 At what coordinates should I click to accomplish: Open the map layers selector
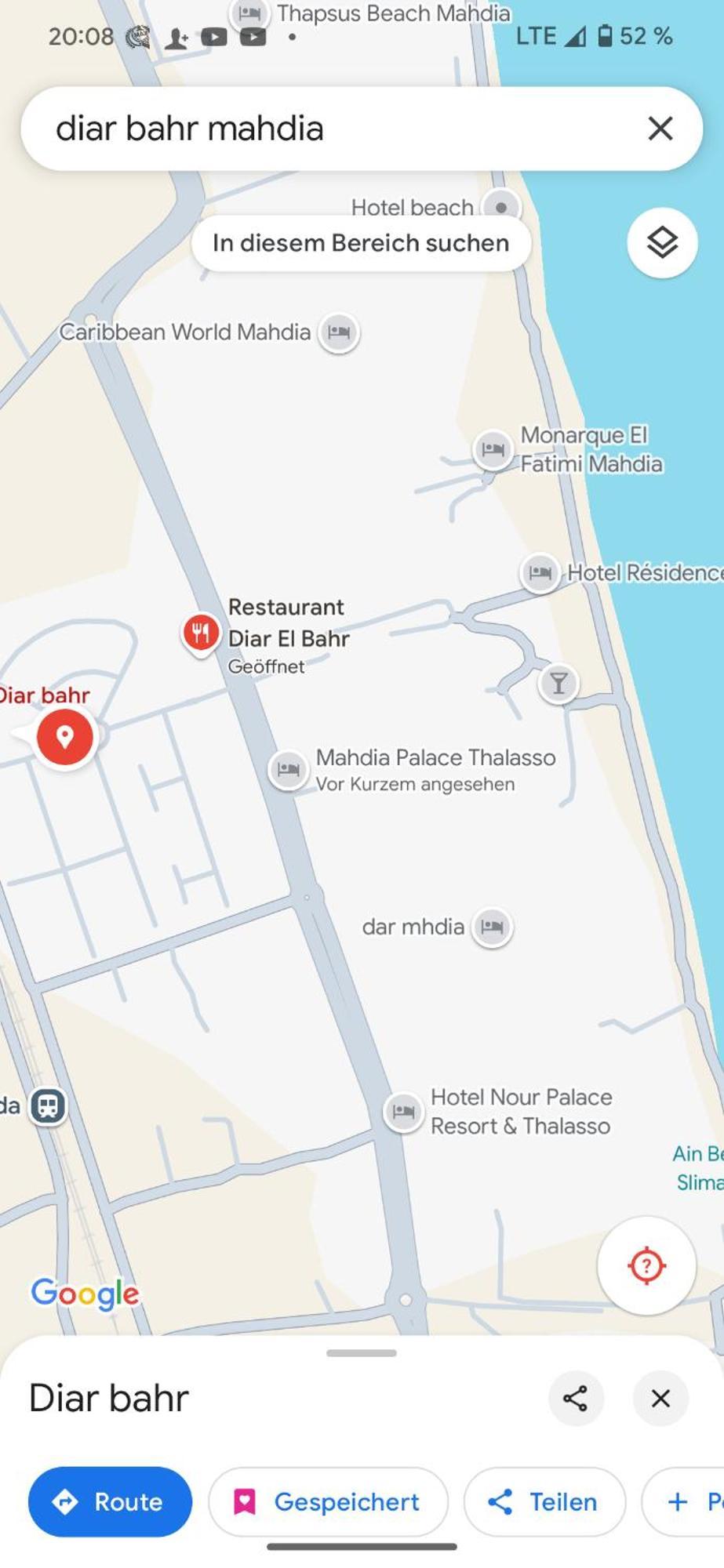pos(662,243)
